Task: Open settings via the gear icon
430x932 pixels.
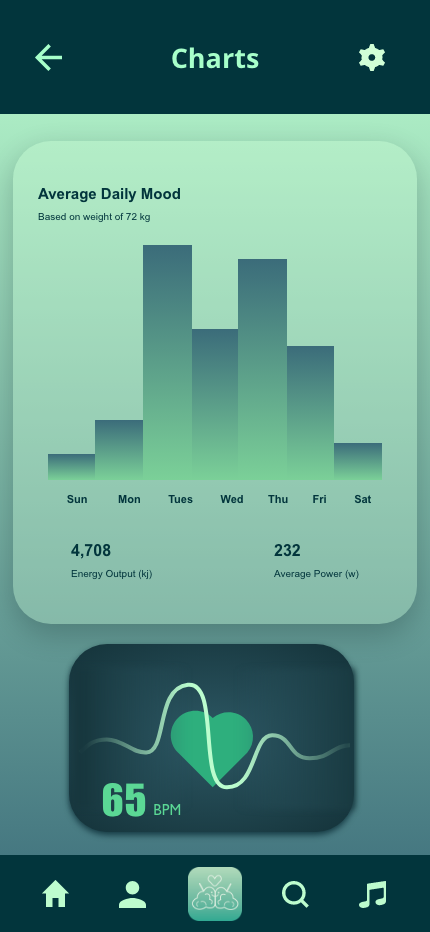Action: click(372, 58)
